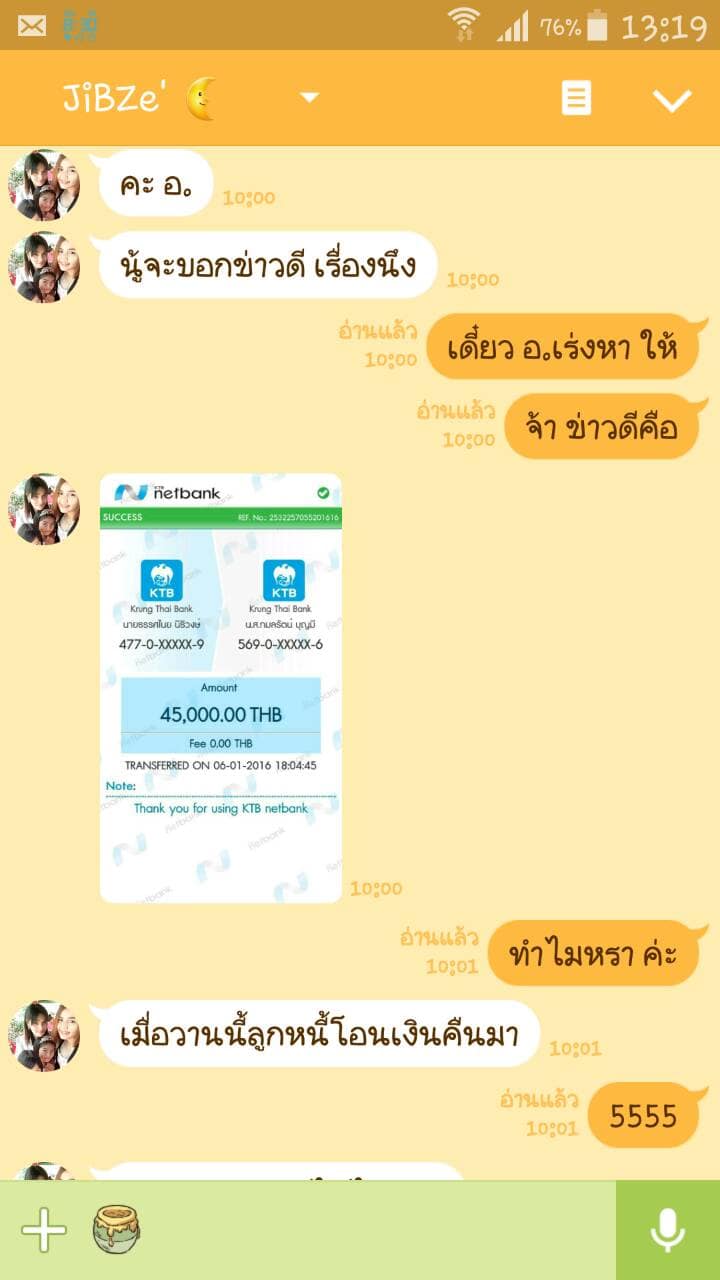View sender's profile picture beside the slip
The width and height of the screenshot is (720, 1280).
(45, 510)
